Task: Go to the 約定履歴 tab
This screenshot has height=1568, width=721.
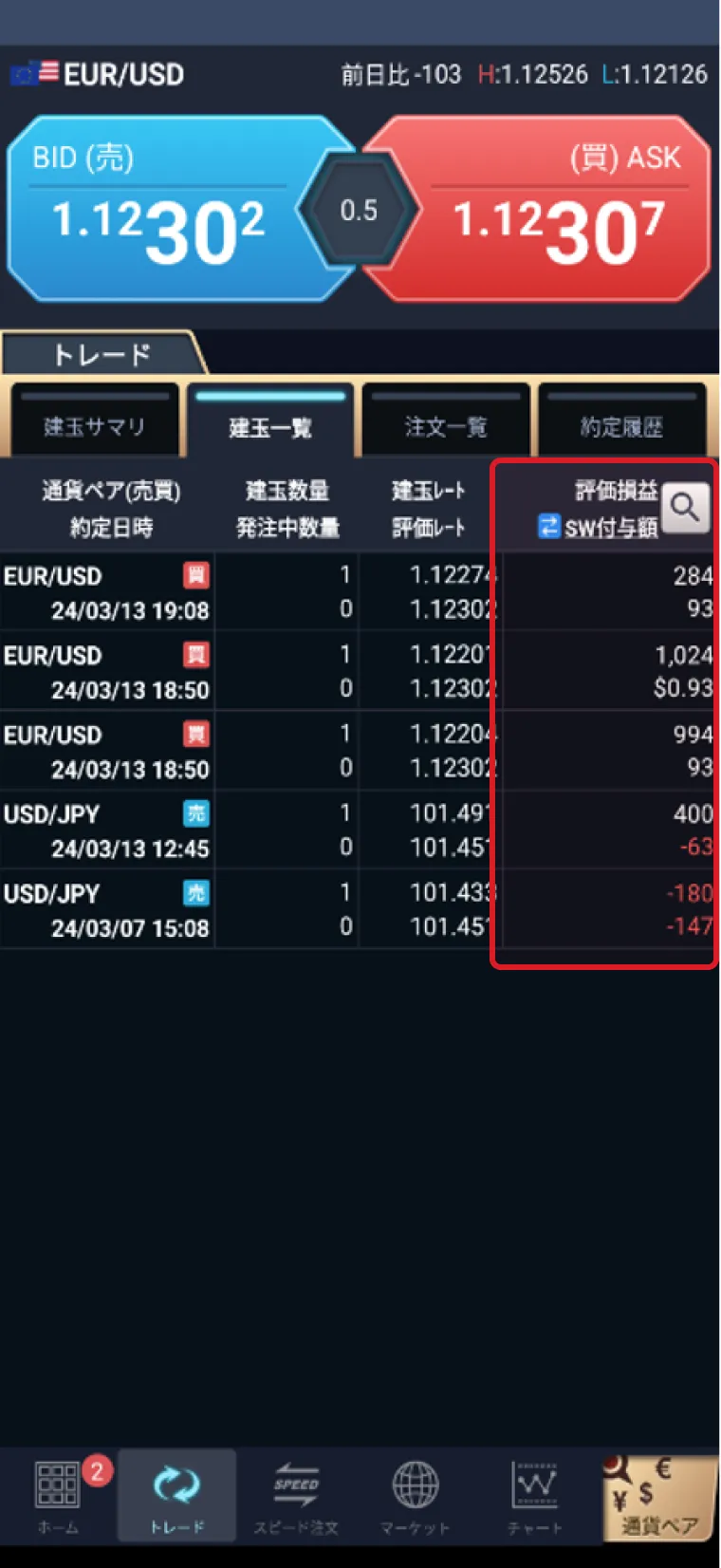Action: click(621, 426)
